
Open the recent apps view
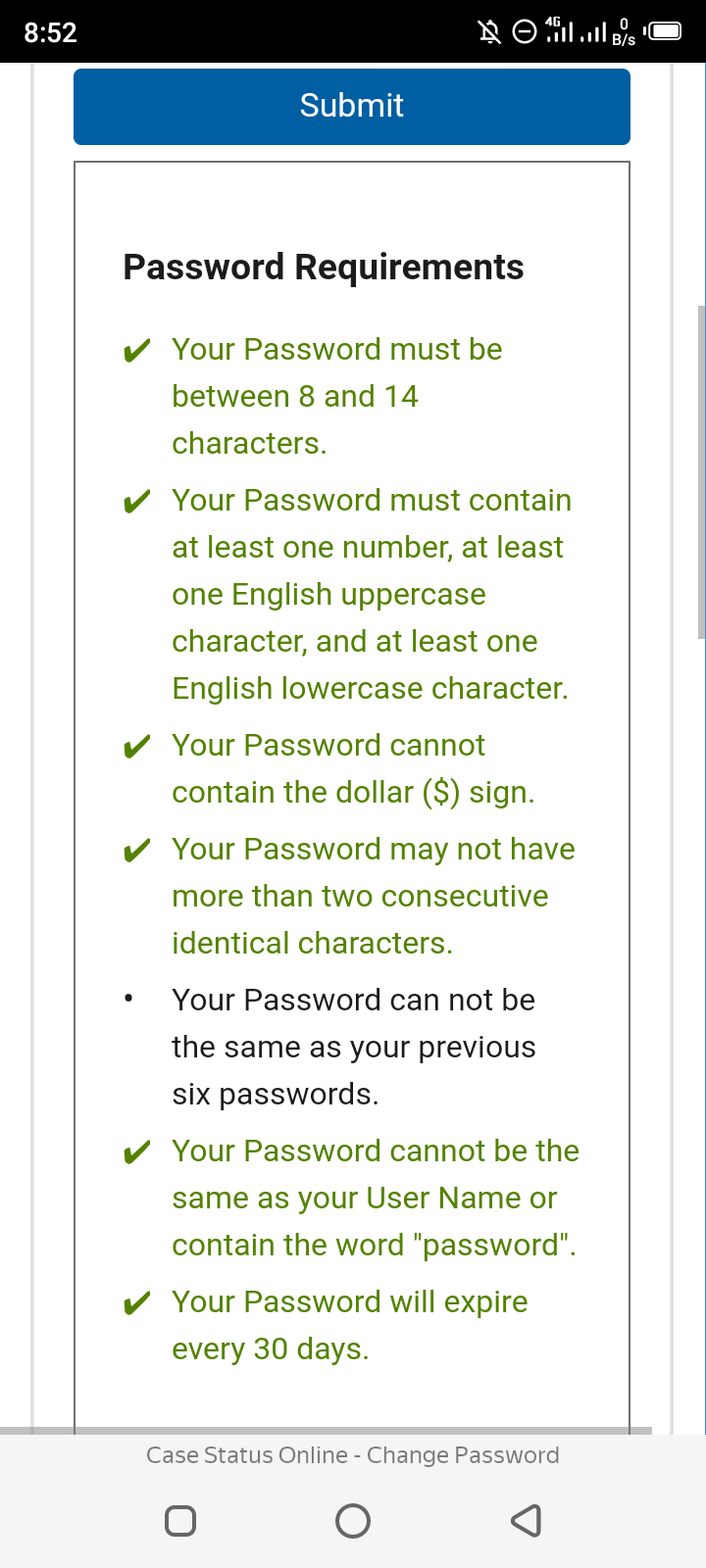pyautogui.click(x=180, y=1521)
